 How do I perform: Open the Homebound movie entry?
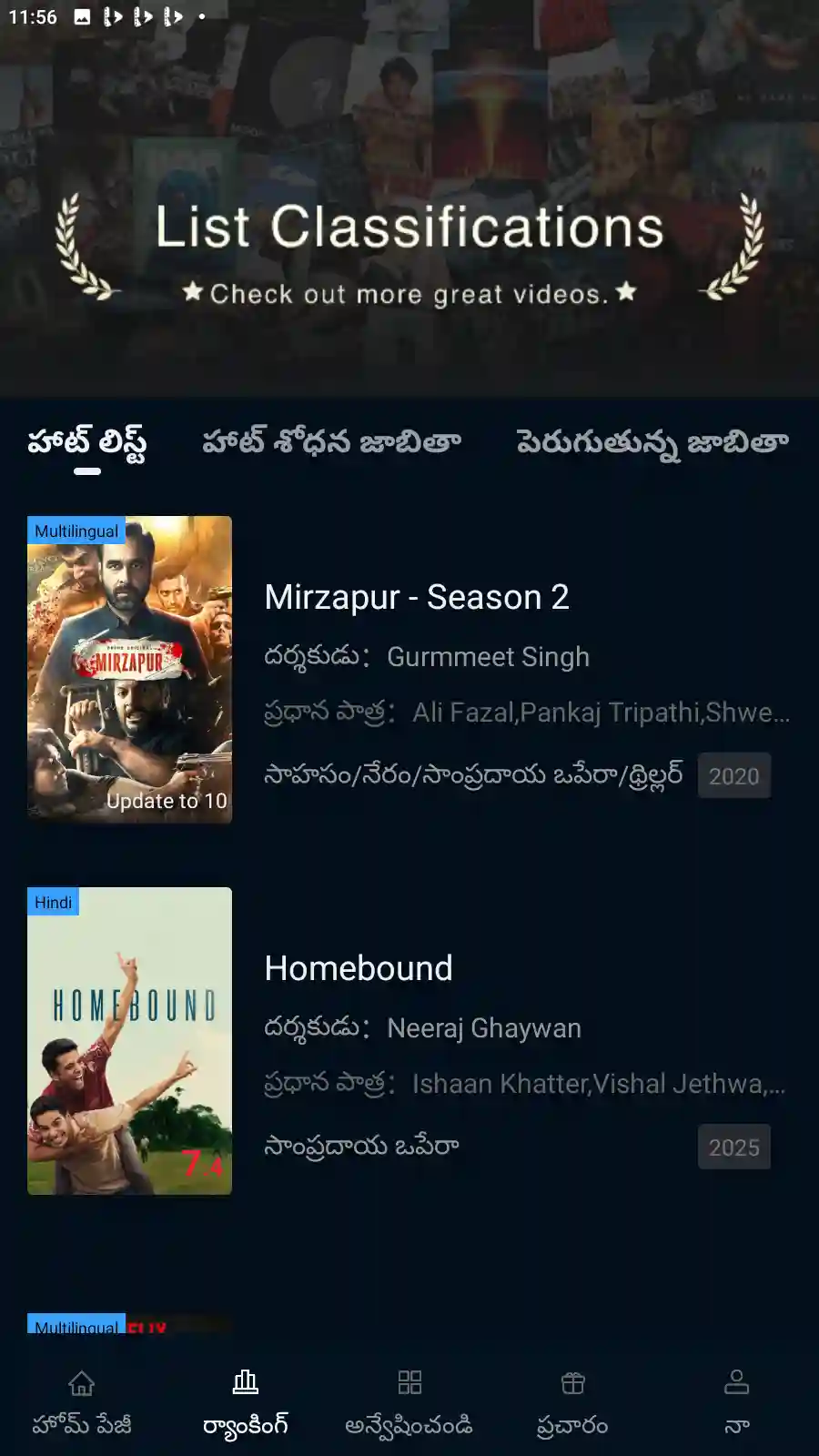pyautogui.click(x=358, y=968)
